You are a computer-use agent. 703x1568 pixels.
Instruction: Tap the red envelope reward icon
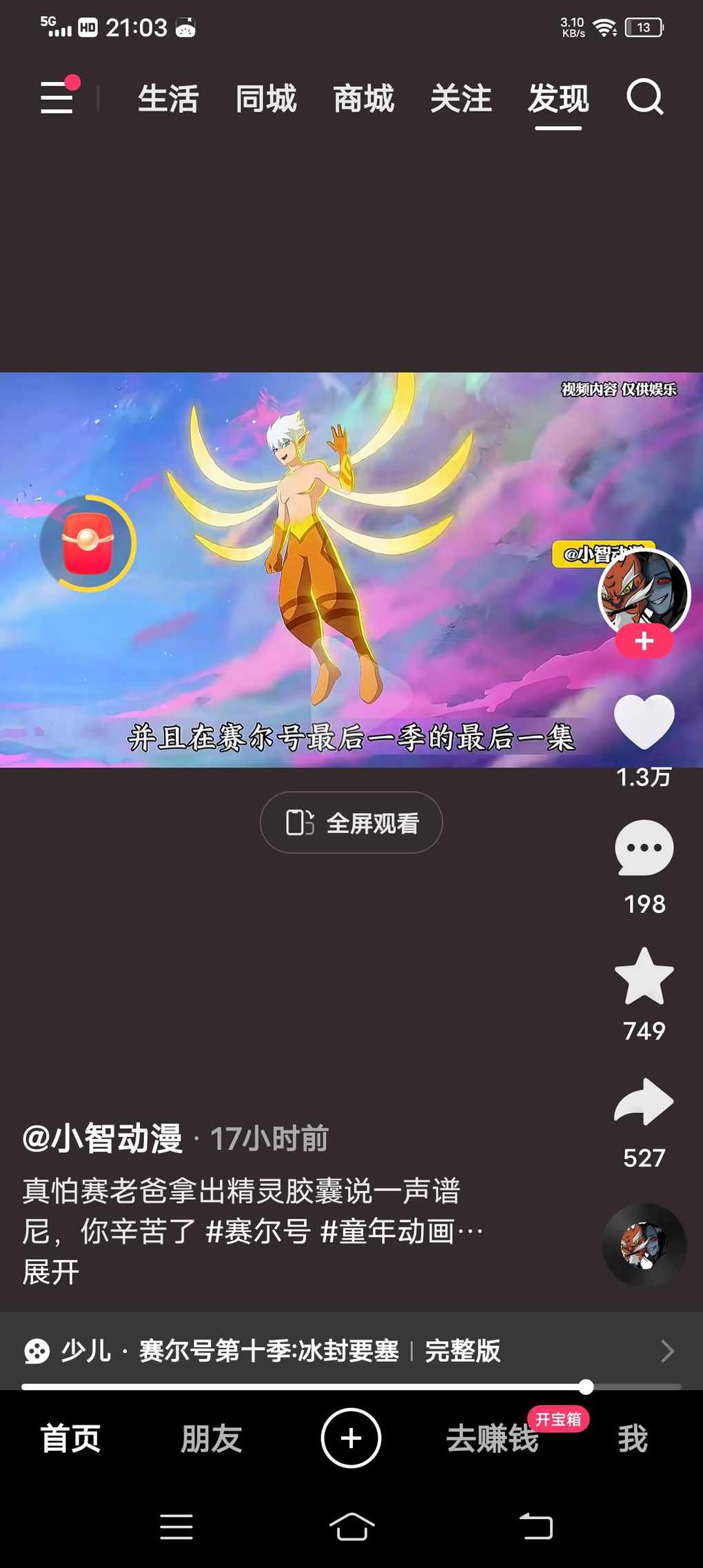click(x=88, y=543)
